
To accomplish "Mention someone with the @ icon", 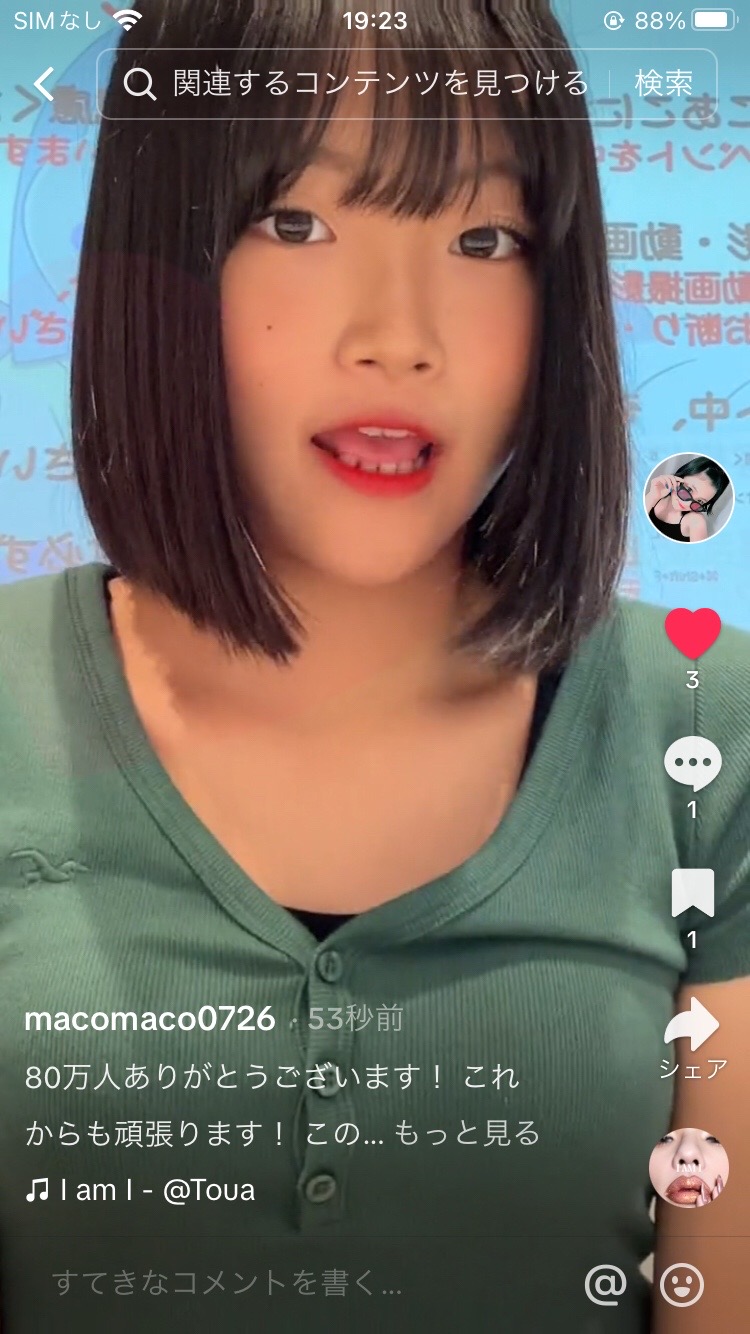I will [x=605, y=1283].
